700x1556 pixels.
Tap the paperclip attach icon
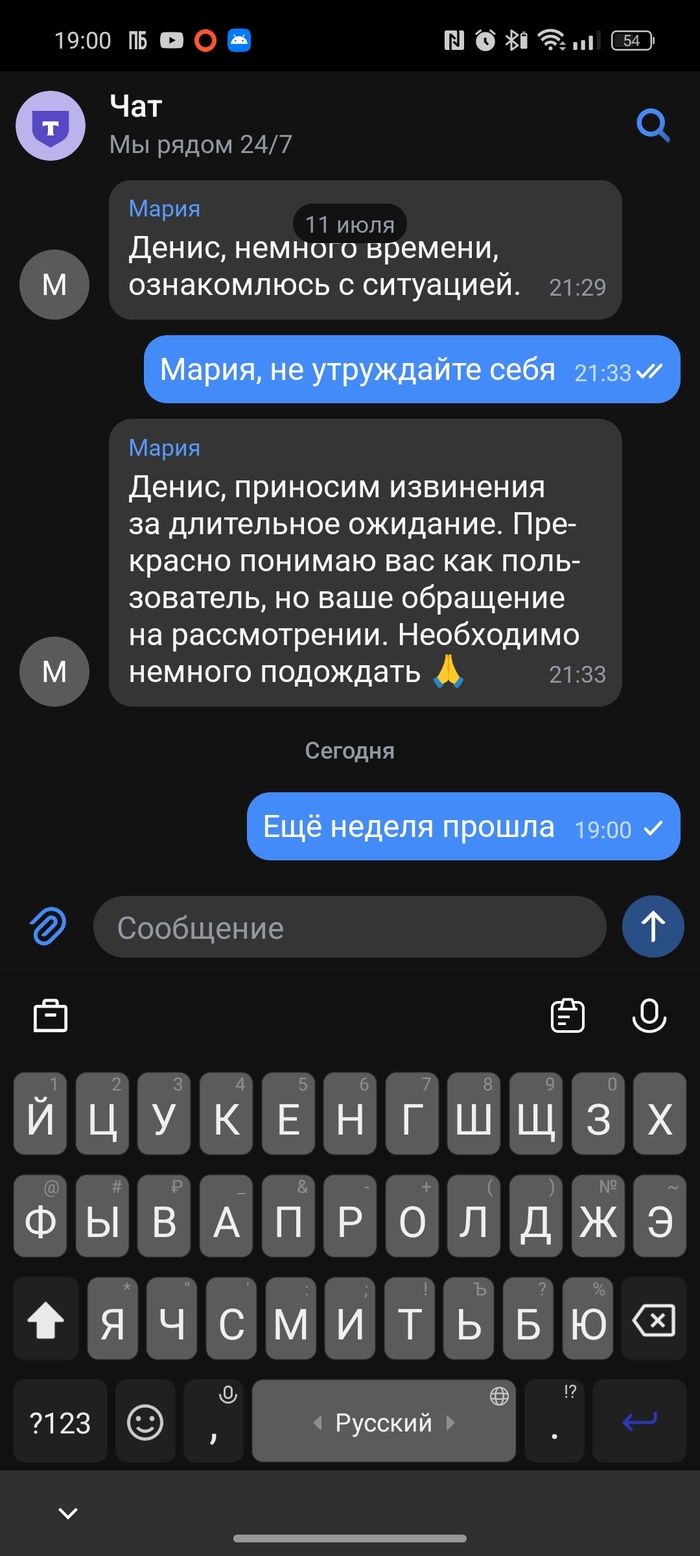[x=47, y=927]
